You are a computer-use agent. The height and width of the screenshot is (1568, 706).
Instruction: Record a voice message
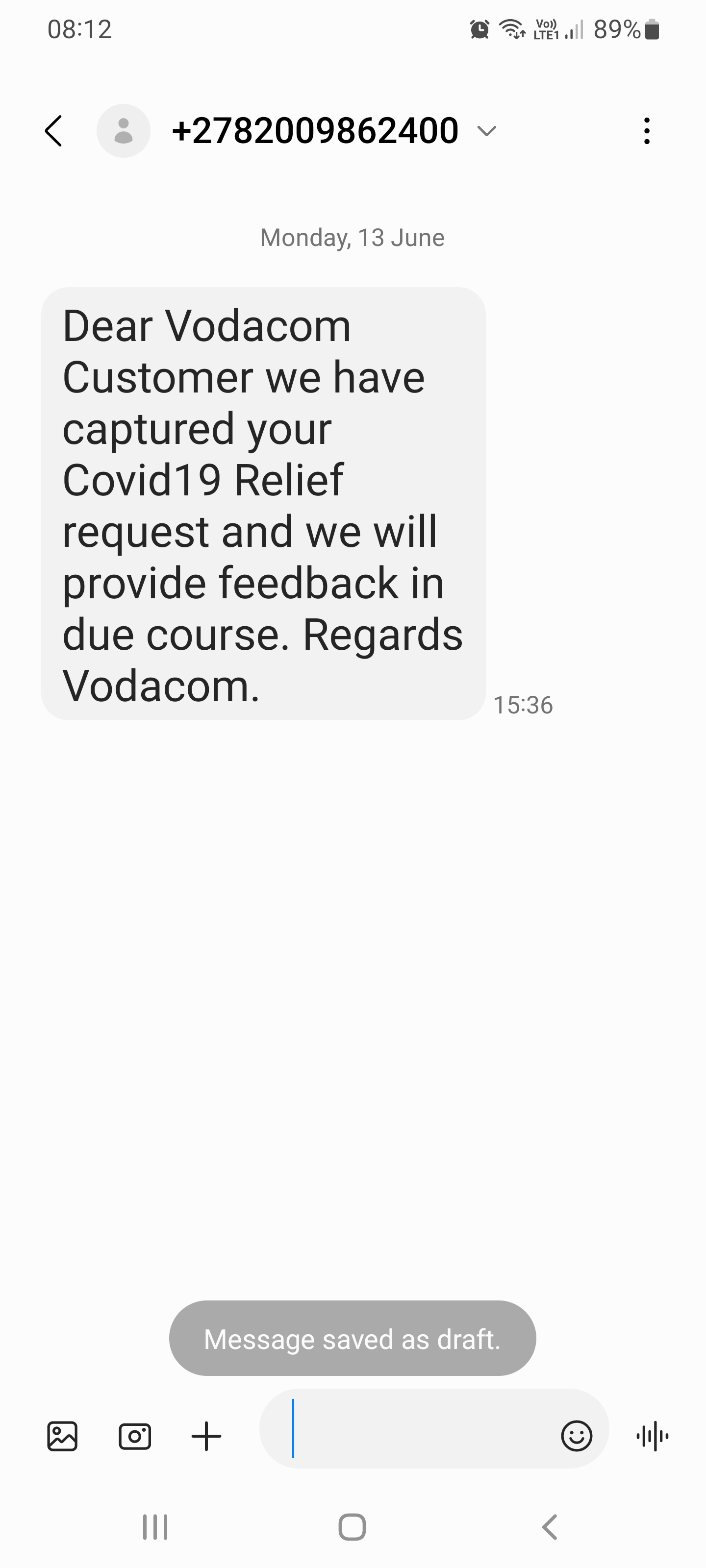click(x=652, y=1437)
